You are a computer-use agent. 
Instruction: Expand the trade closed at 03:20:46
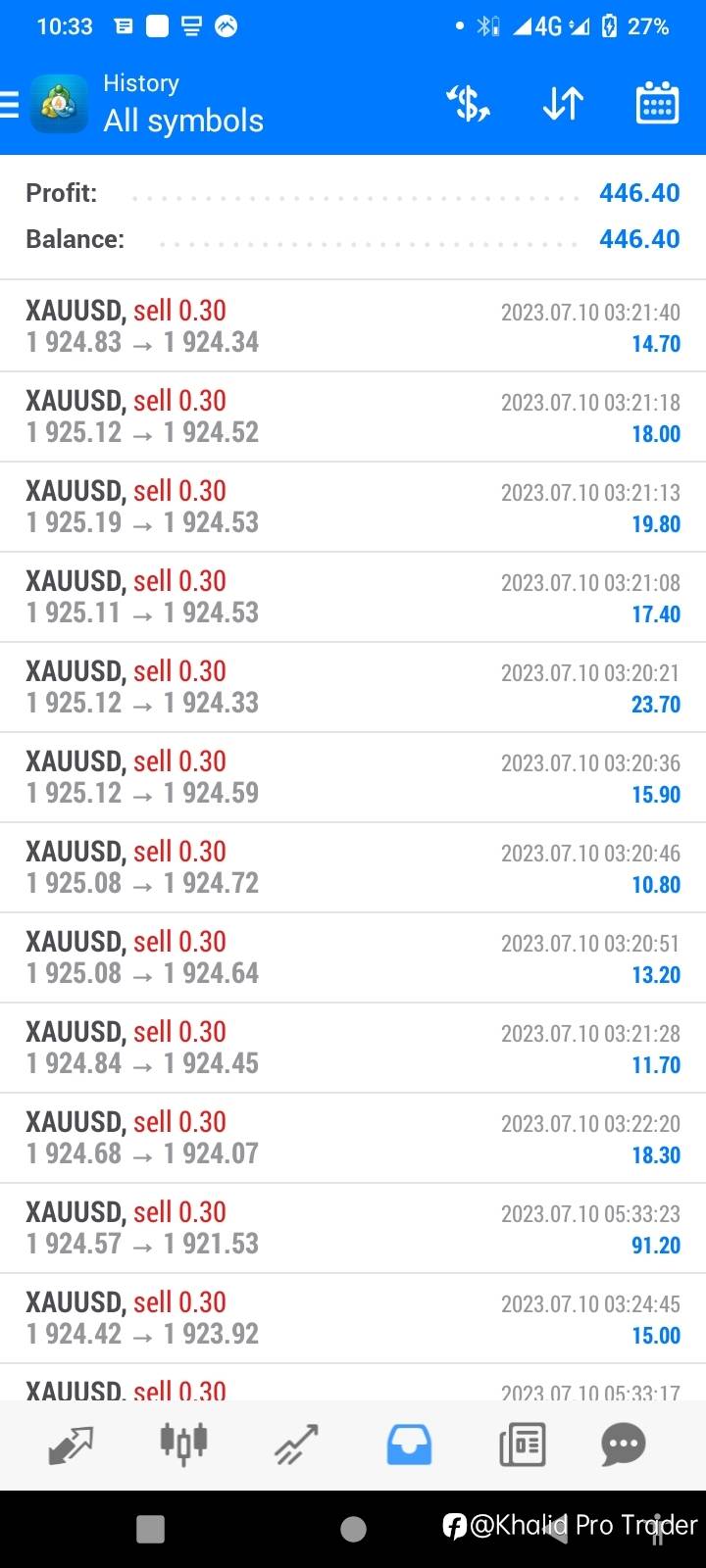pyautogui.click(x=353, y=867)
